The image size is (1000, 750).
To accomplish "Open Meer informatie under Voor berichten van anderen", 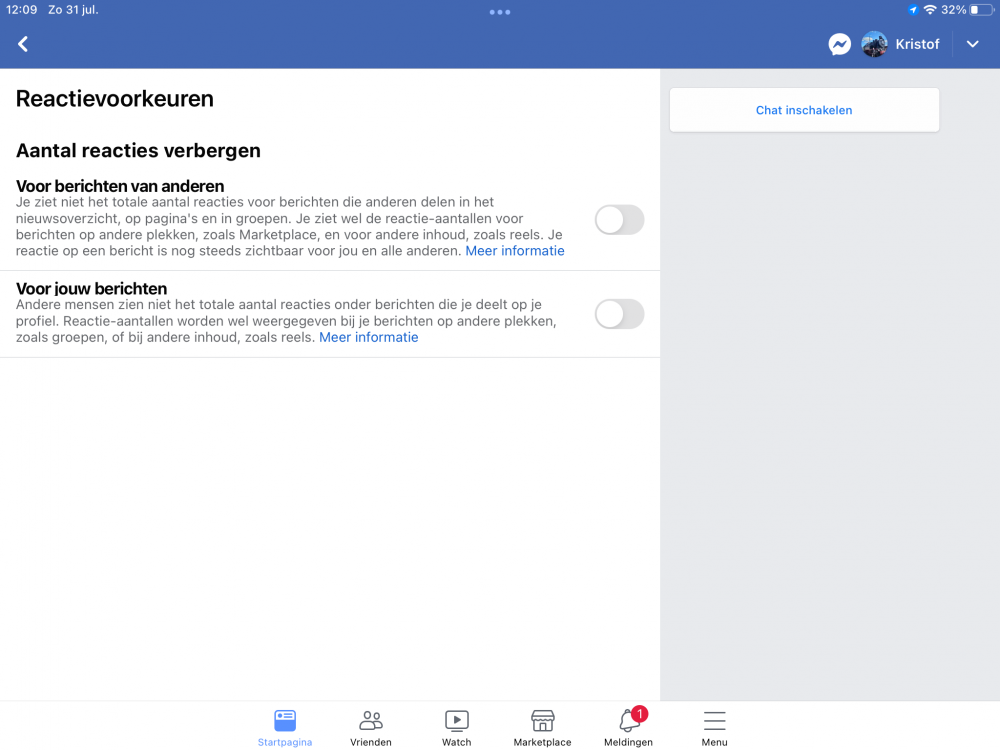I will click(x=515, y=251).
